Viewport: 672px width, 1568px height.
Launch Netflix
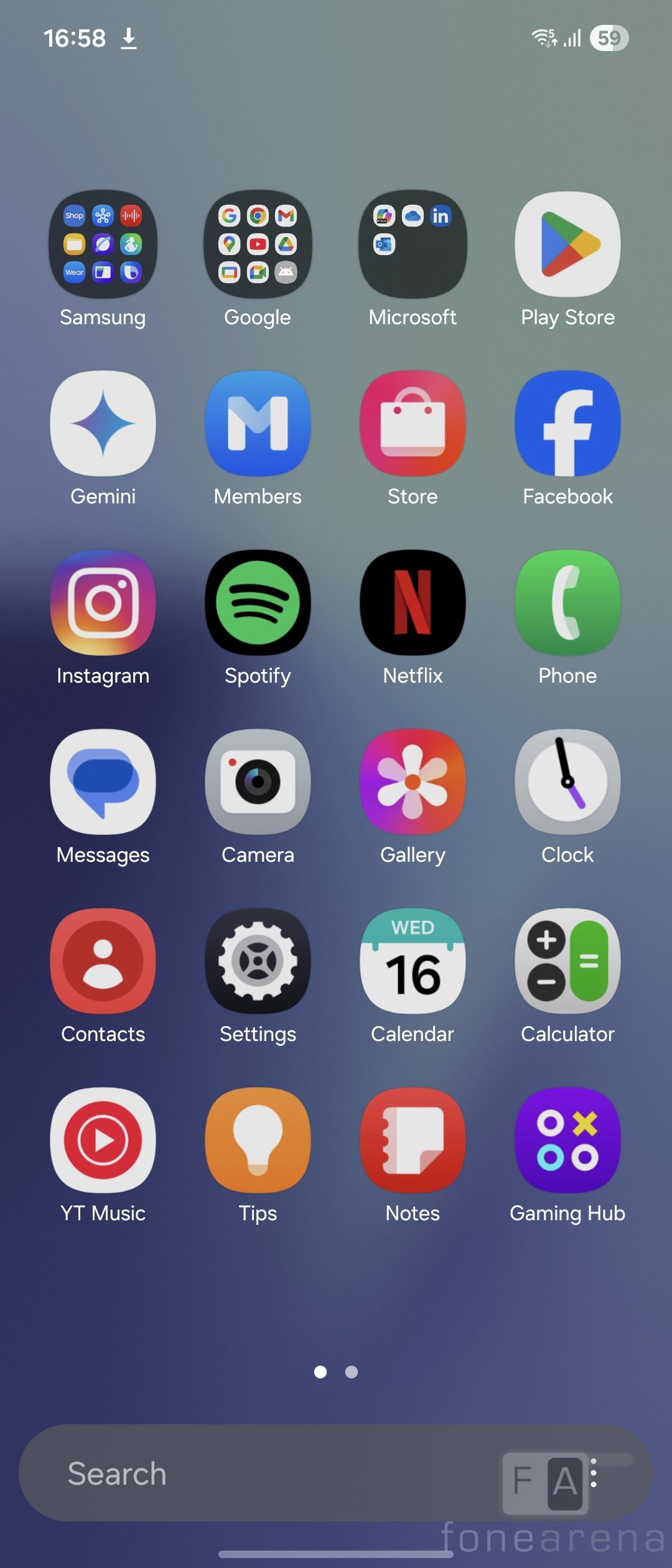click(x=413, y=603)
